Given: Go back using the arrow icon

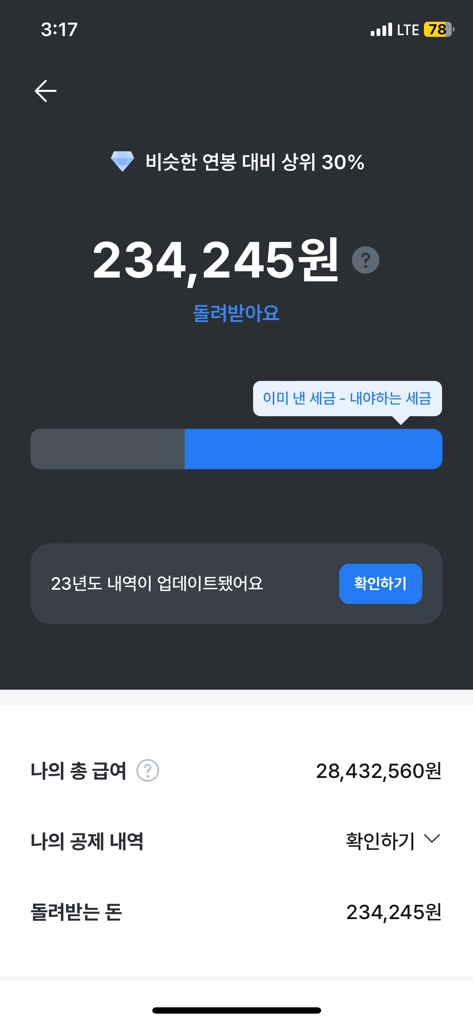Looking at the screenshot, I should (46, 91).
